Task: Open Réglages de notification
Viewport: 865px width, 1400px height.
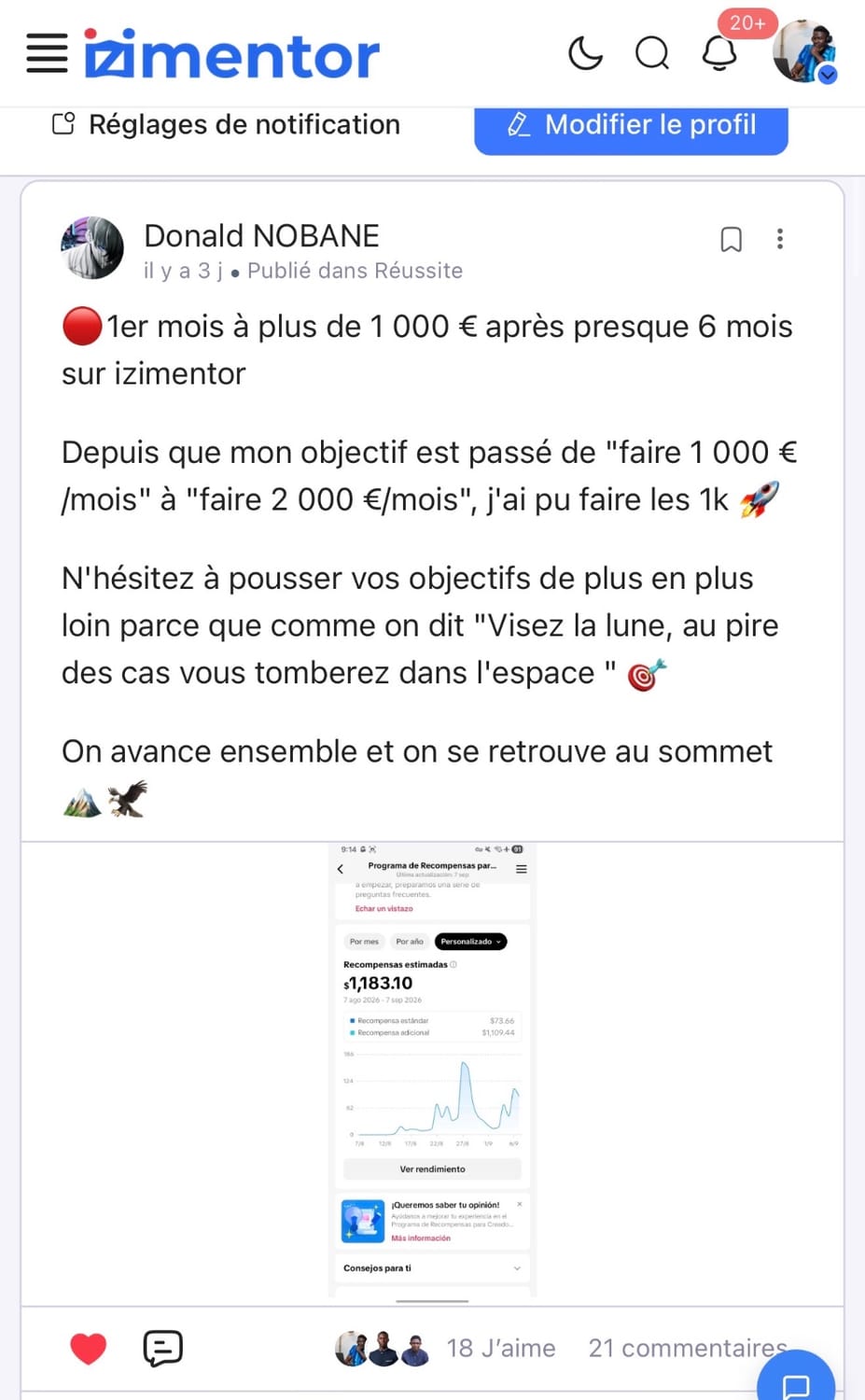Action: [226, 124]
